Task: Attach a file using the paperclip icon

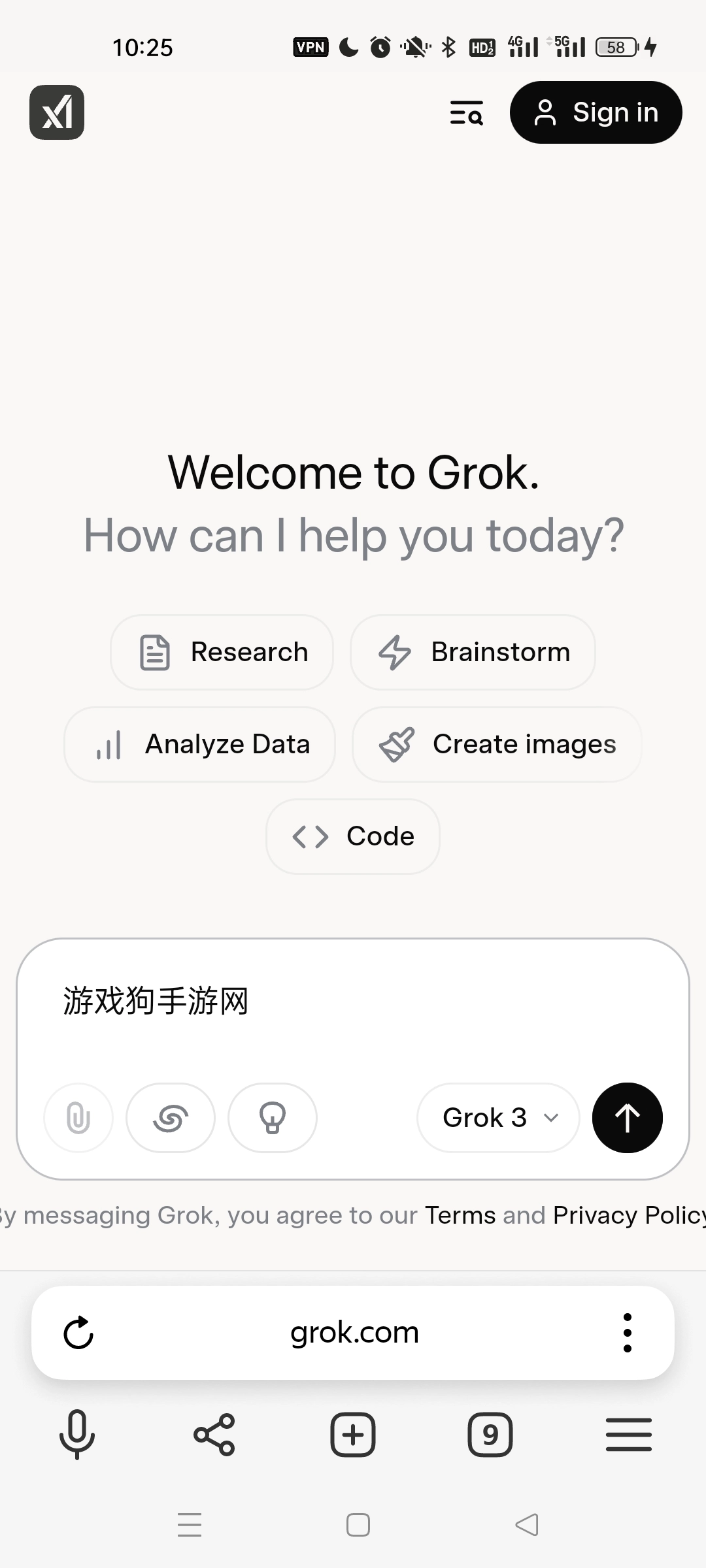Action: (78, 1118)
